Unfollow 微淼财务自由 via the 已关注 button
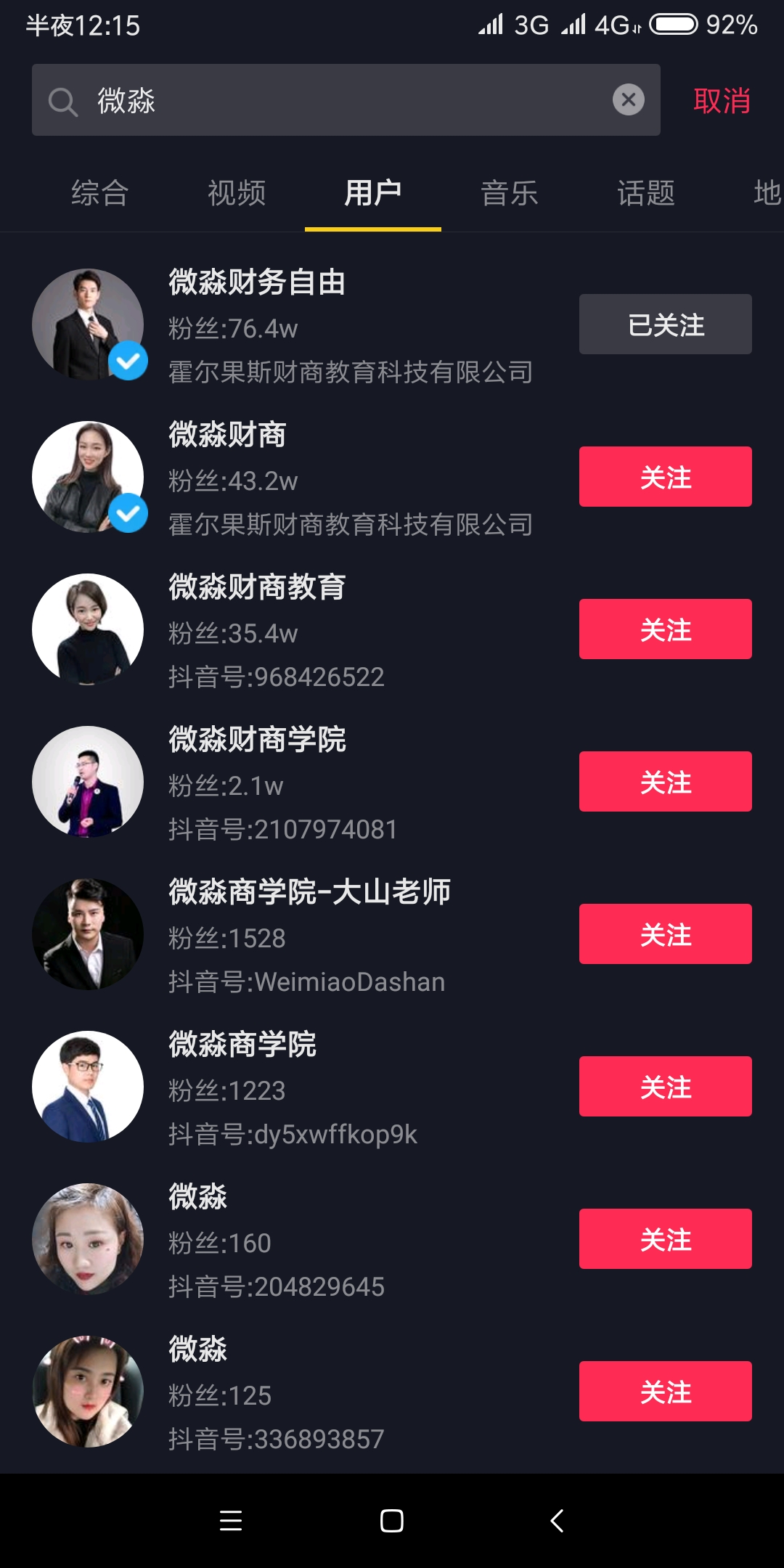The image size is (784, 1568). tap(665, 324)
